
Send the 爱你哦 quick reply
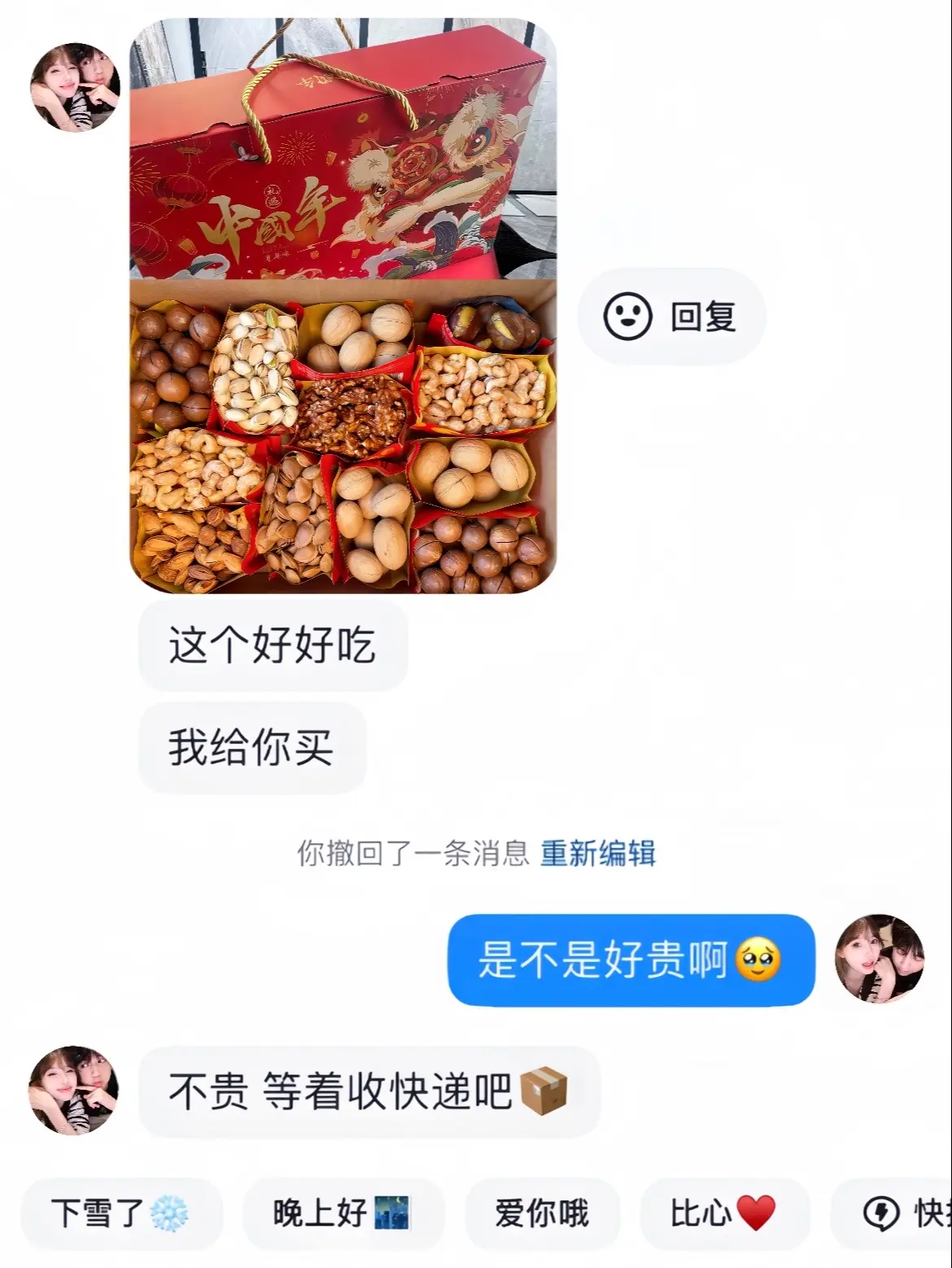coord(541,1212)
